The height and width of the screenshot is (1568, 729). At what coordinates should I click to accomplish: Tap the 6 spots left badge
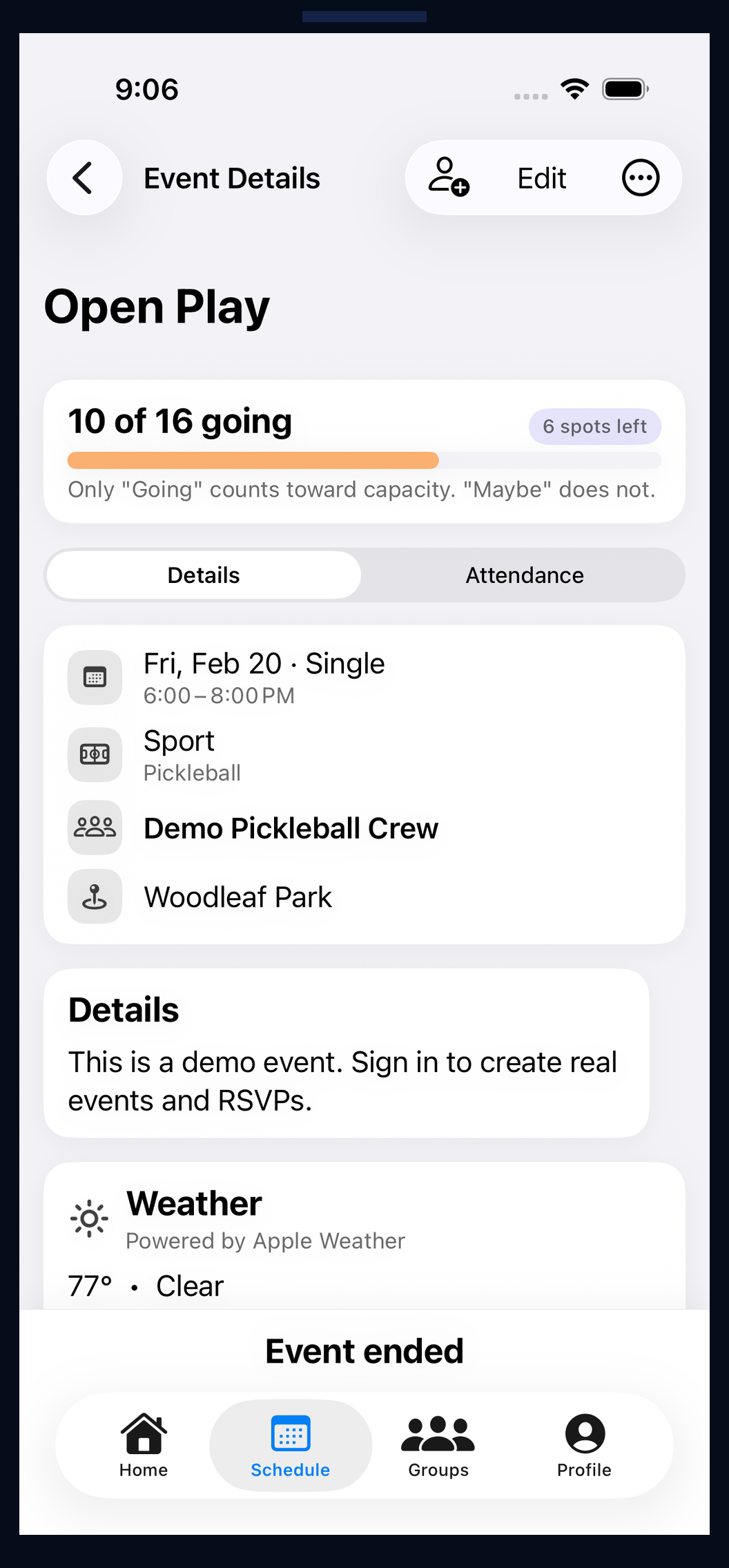[x=594, y=426]
